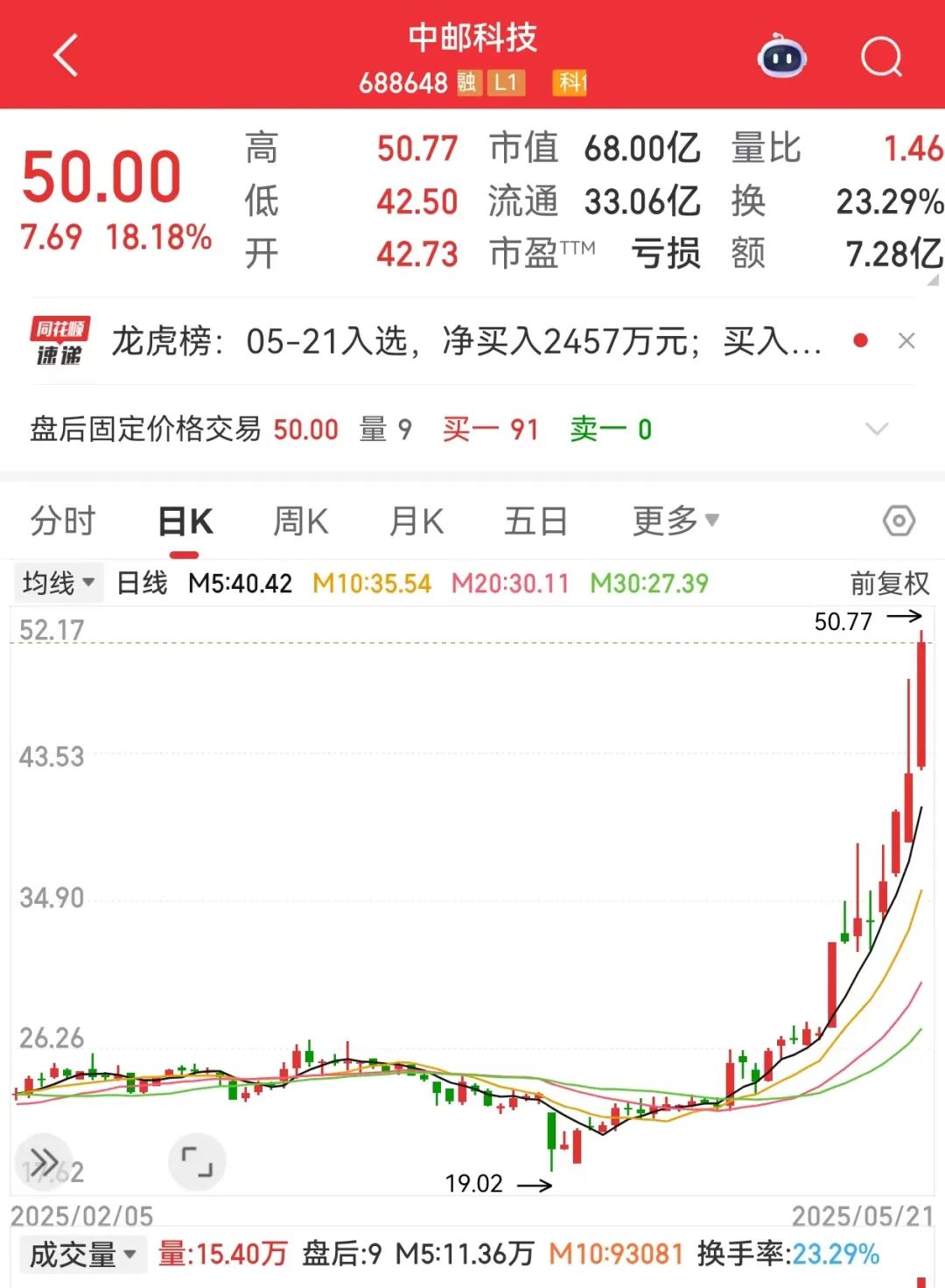Image resolution: width=945 pixels, height=1288 pixels.
Task: Open the 均线 indicator dropdown
Action: tap(57, 580)
